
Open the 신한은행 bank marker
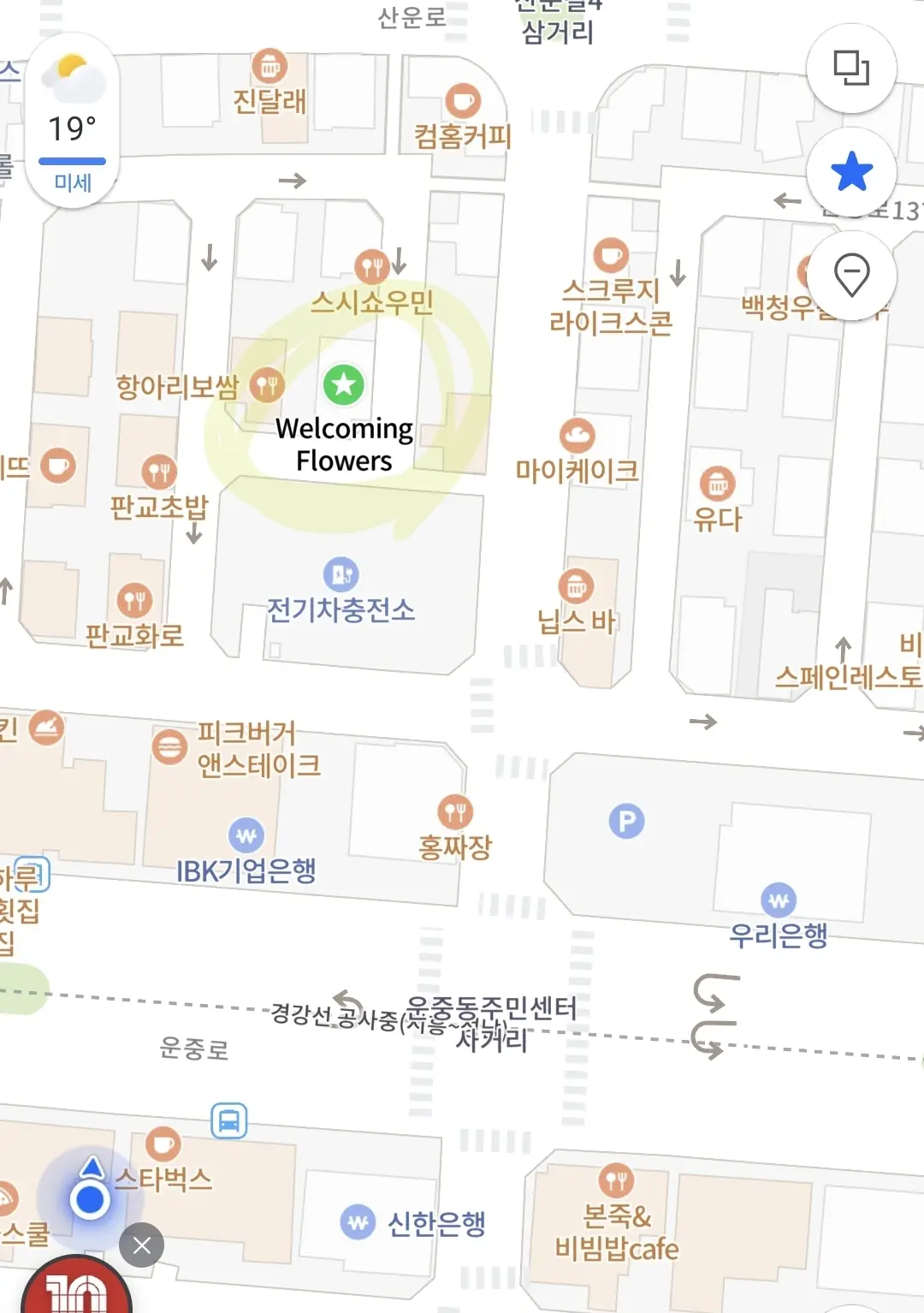358,1222
